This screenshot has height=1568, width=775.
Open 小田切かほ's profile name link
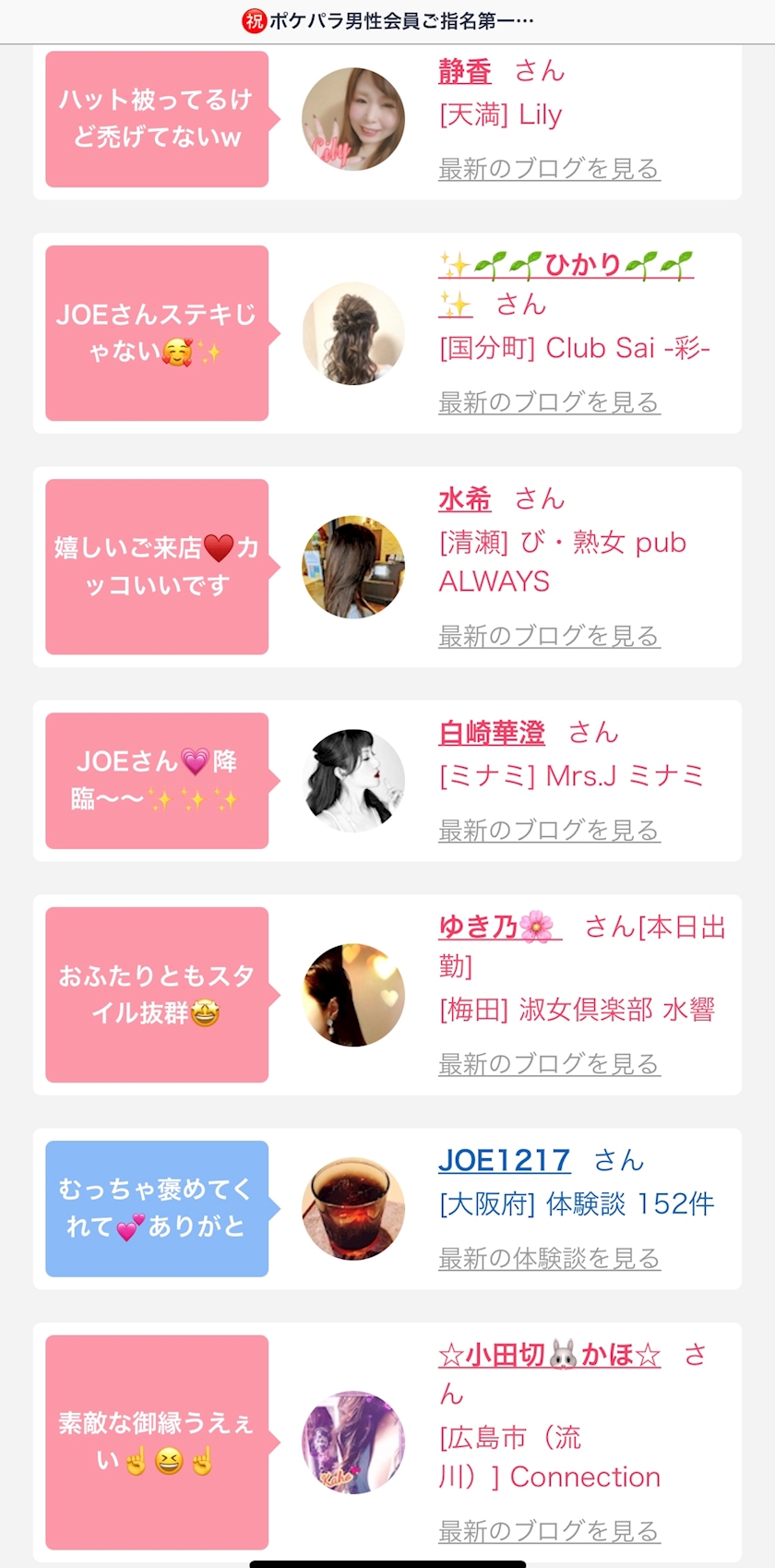click(x=549, y=1355)
